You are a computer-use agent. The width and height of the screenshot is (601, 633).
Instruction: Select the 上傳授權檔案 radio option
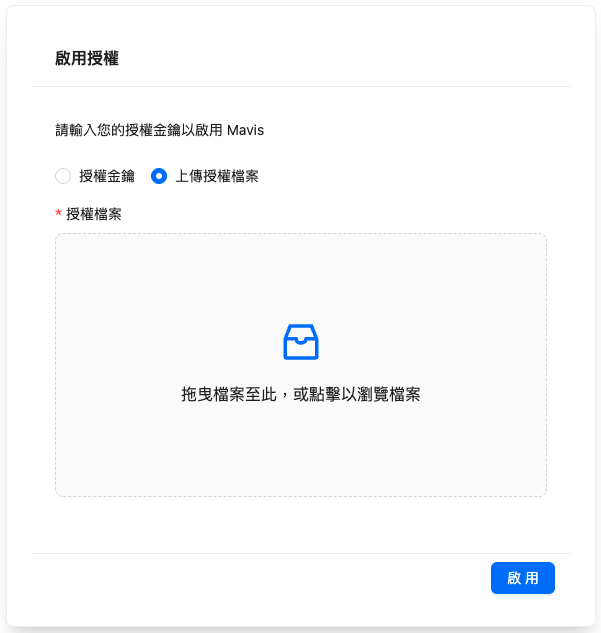tap(159, 176)
